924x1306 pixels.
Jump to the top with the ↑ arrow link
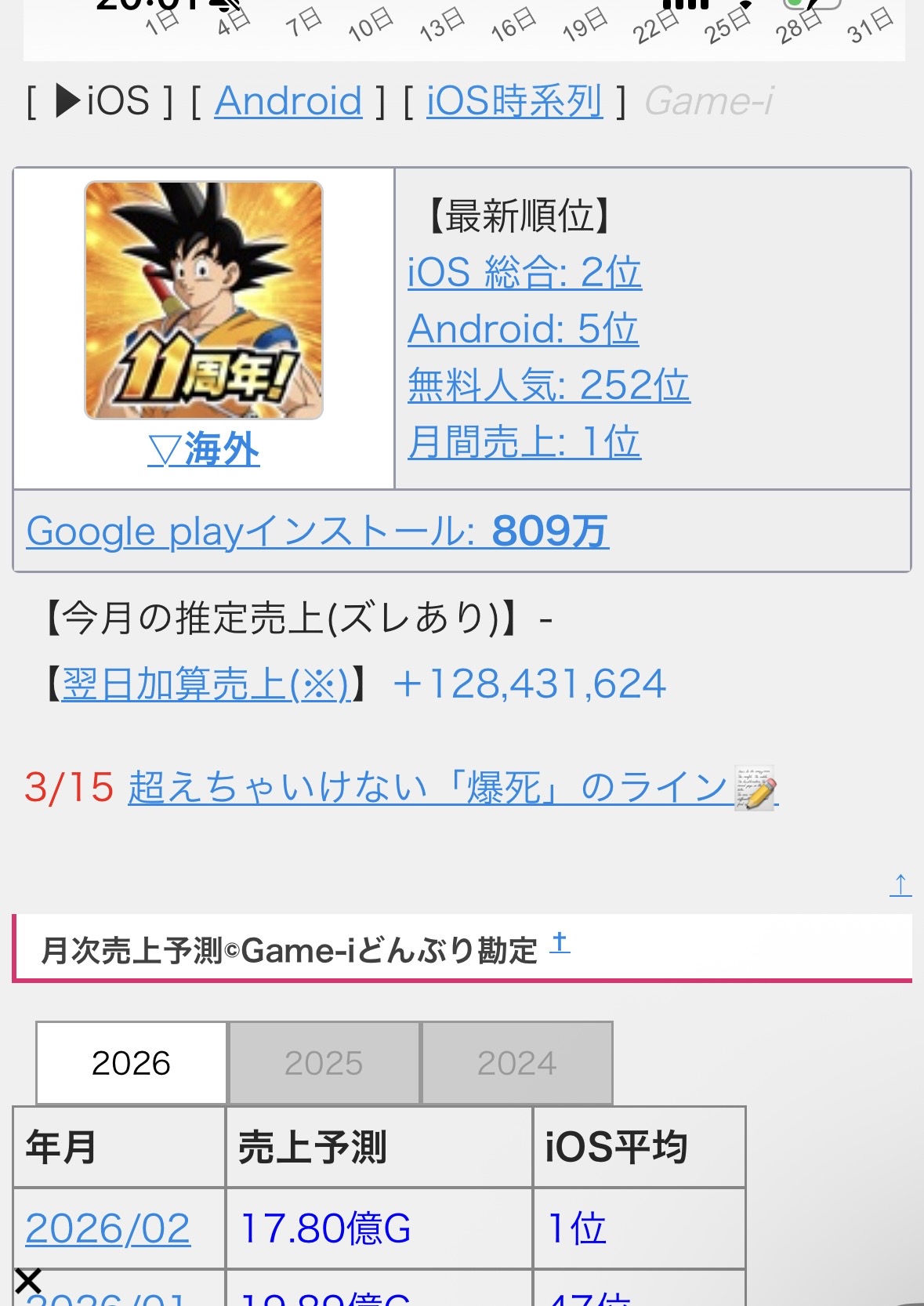[x=900, y=885]
